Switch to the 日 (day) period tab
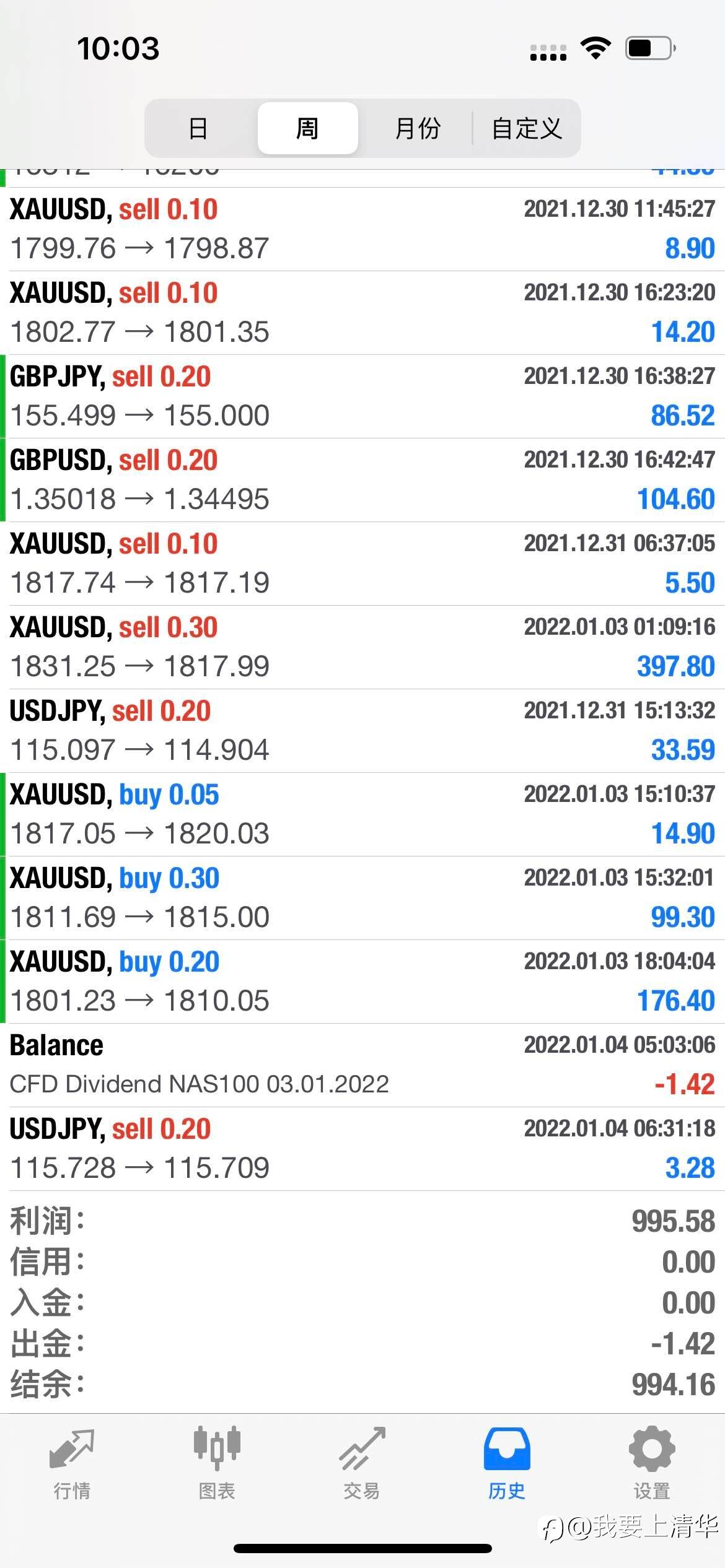 (198, 128)
